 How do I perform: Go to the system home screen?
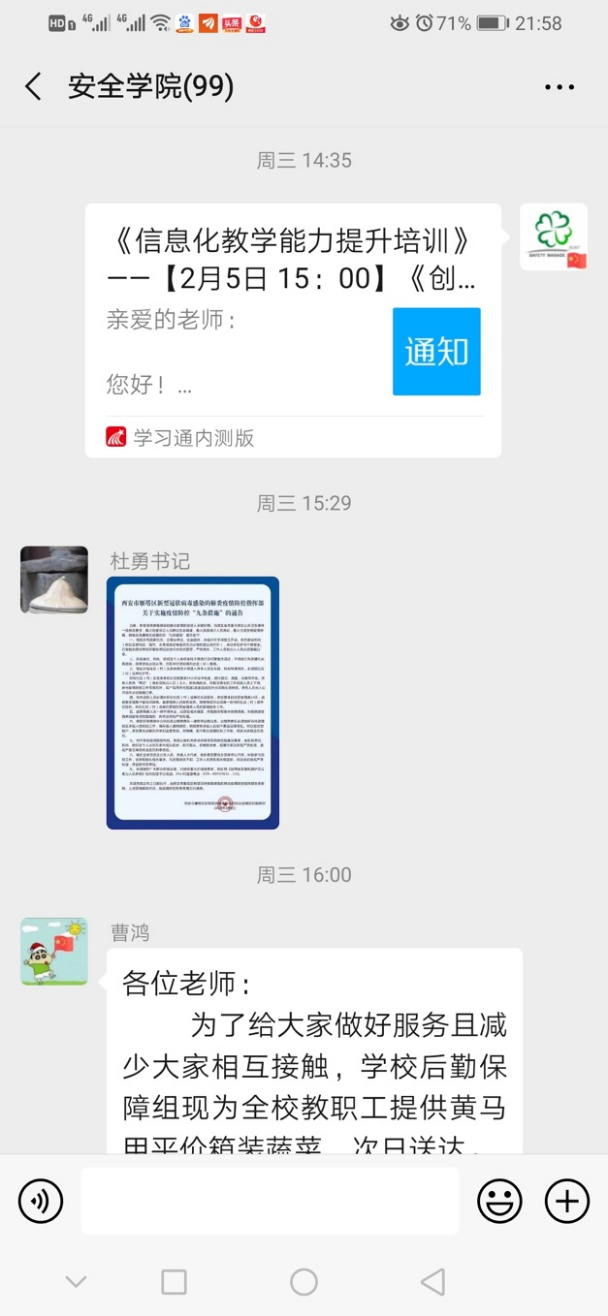coord(304,1282)
